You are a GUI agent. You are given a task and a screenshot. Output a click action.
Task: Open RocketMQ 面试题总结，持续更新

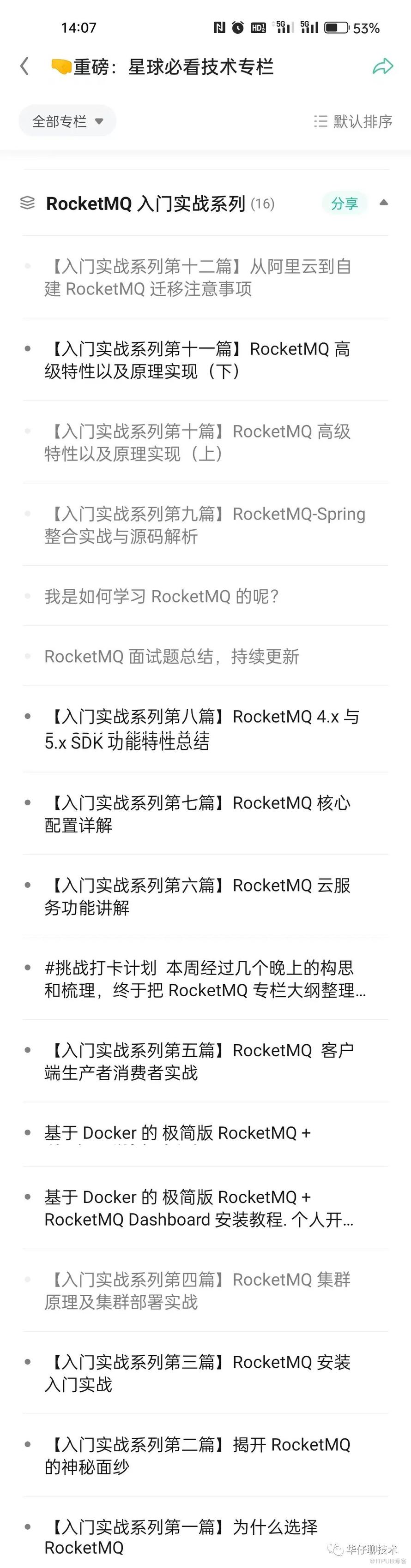(x=172, y=656)
